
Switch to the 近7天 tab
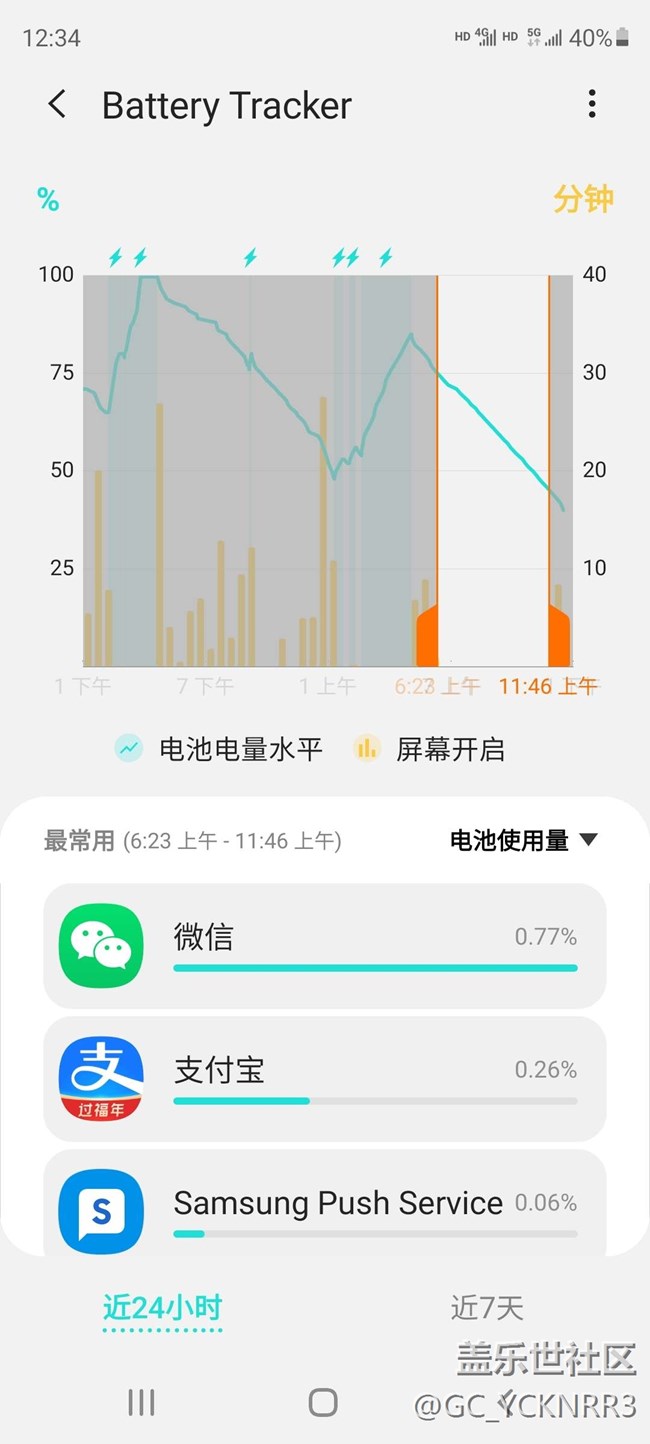click(487, 1307)
